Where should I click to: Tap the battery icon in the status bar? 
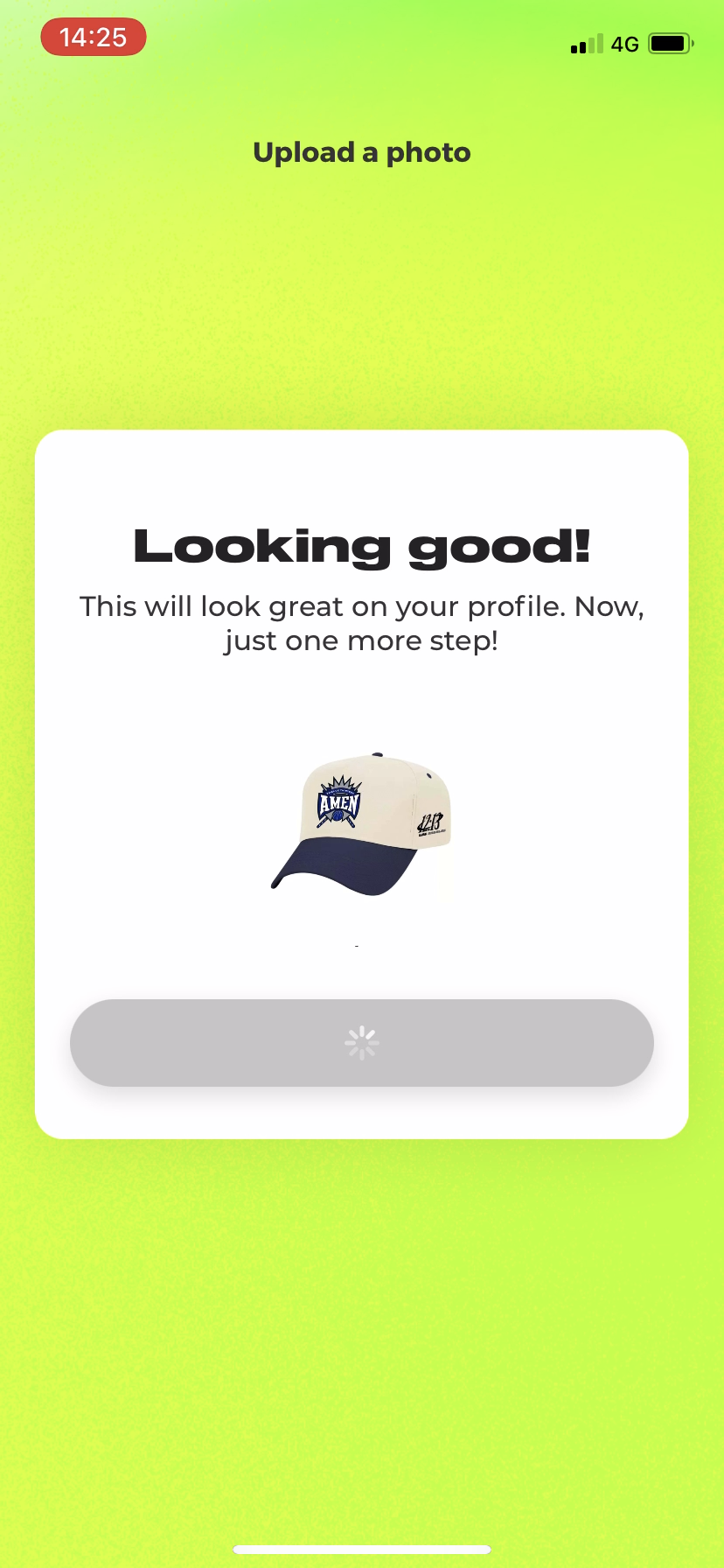(669, 42)
